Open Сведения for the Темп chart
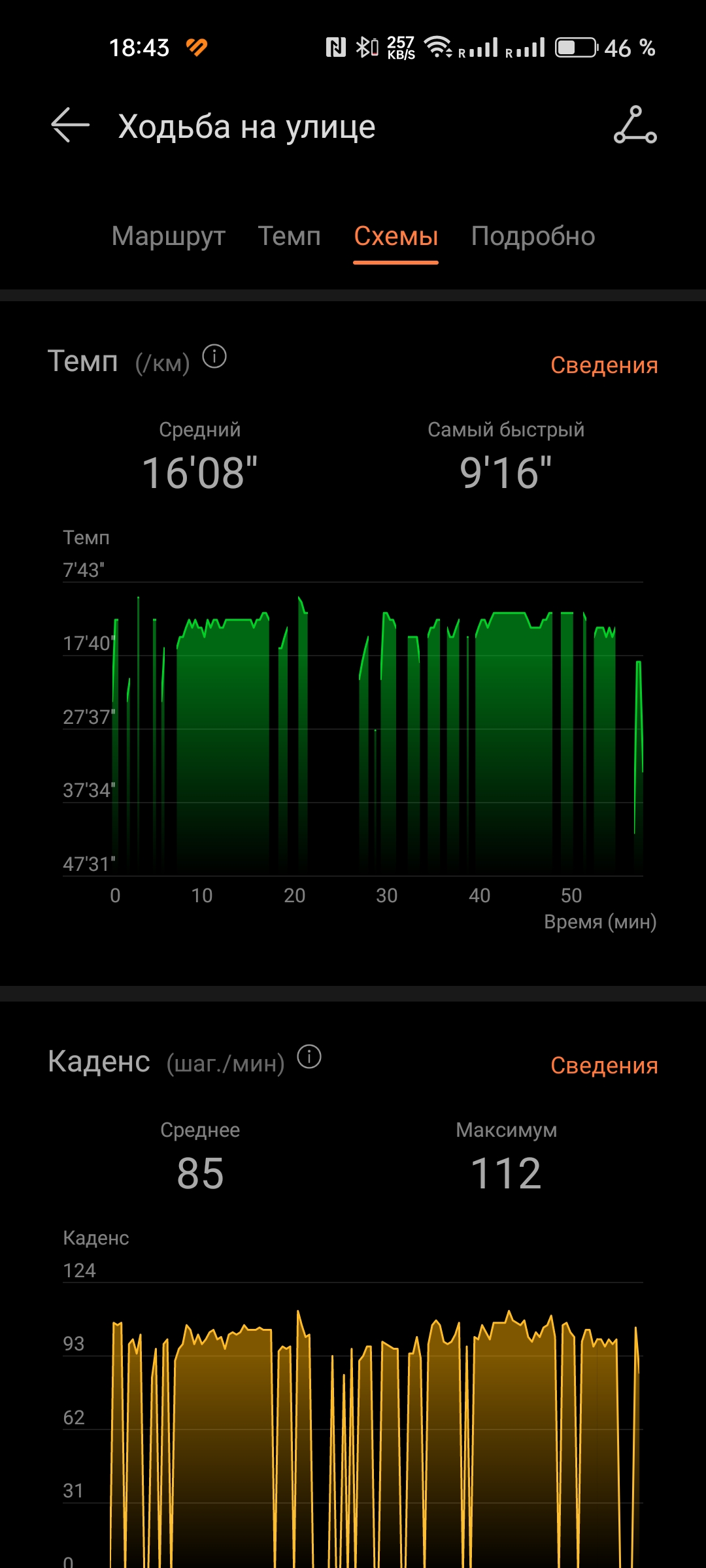 [604, 365]
